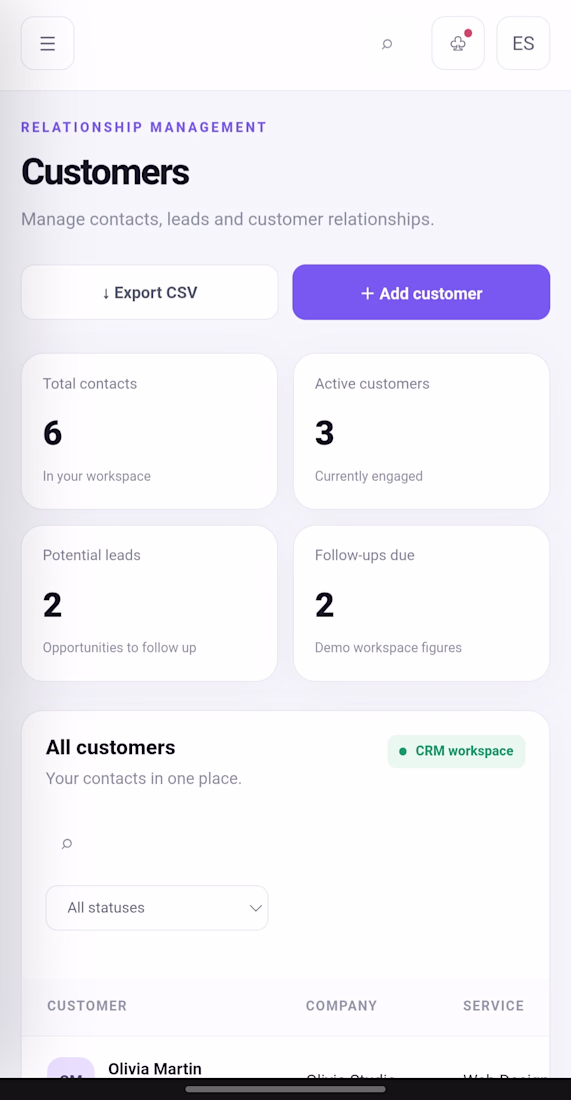The width and height of the screenshot is (571, 1100).
Task: Expand the All statuses dropdown
Action: coord(157,908)
